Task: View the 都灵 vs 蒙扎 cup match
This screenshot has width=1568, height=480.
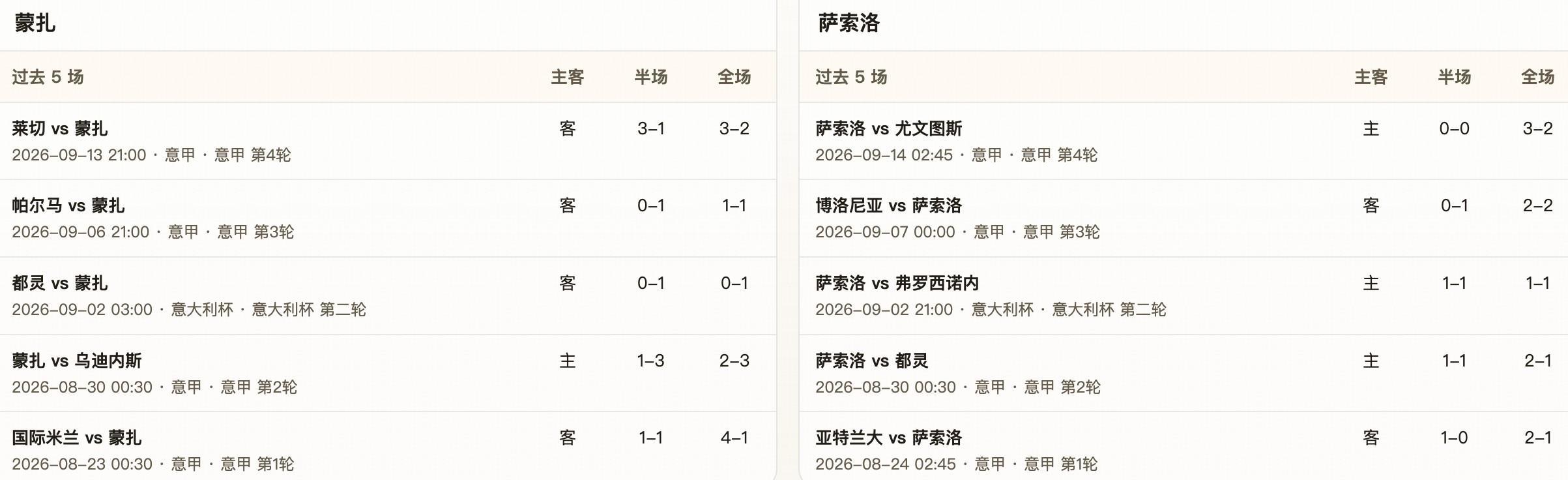Action: click(x=388, y=296)
